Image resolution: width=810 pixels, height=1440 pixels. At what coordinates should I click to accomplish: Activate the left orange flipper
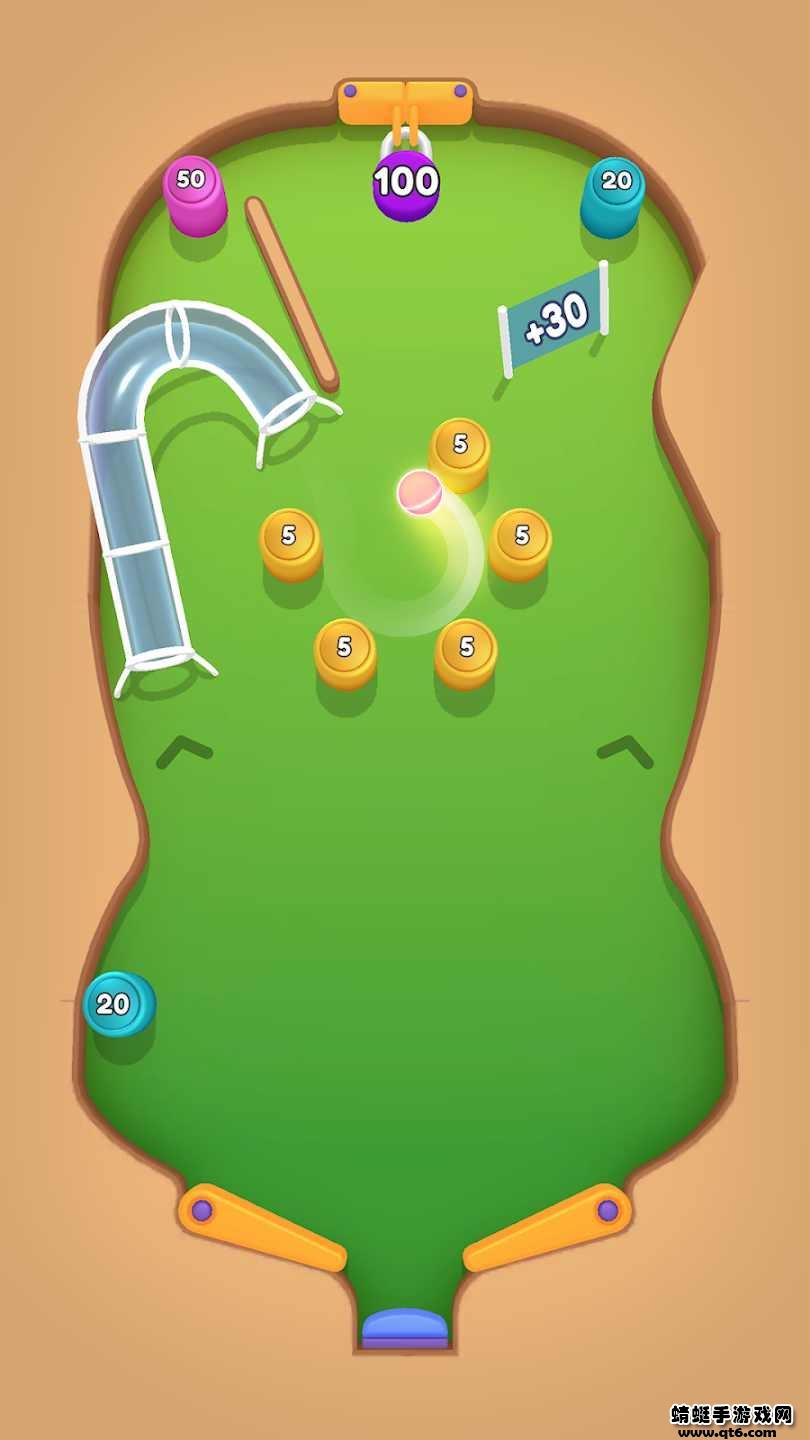click(x=260, y=1228)
